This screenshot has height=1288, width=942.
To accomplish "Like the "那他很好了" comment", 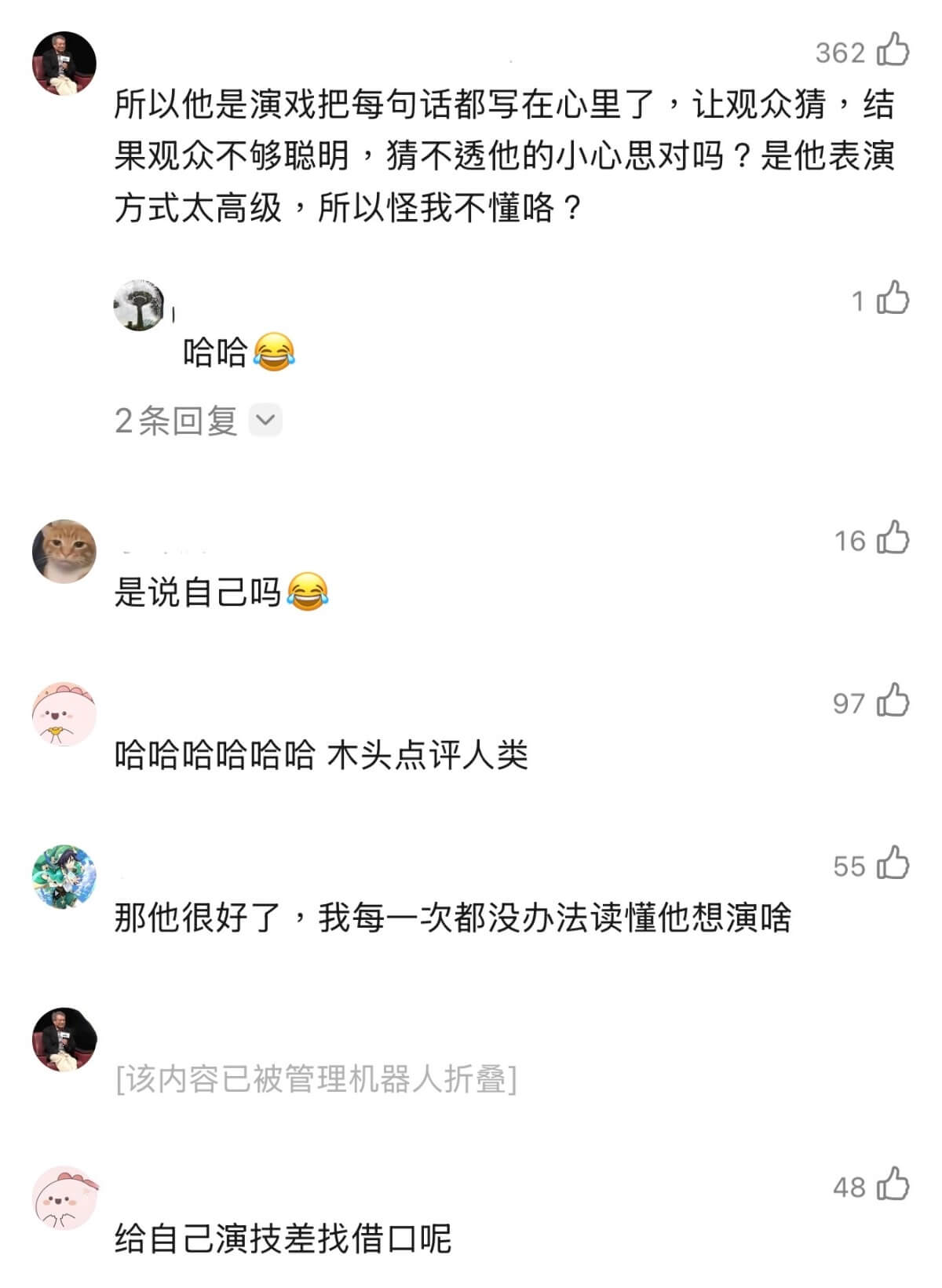I will pyautogui.click(x=893, y=864).
